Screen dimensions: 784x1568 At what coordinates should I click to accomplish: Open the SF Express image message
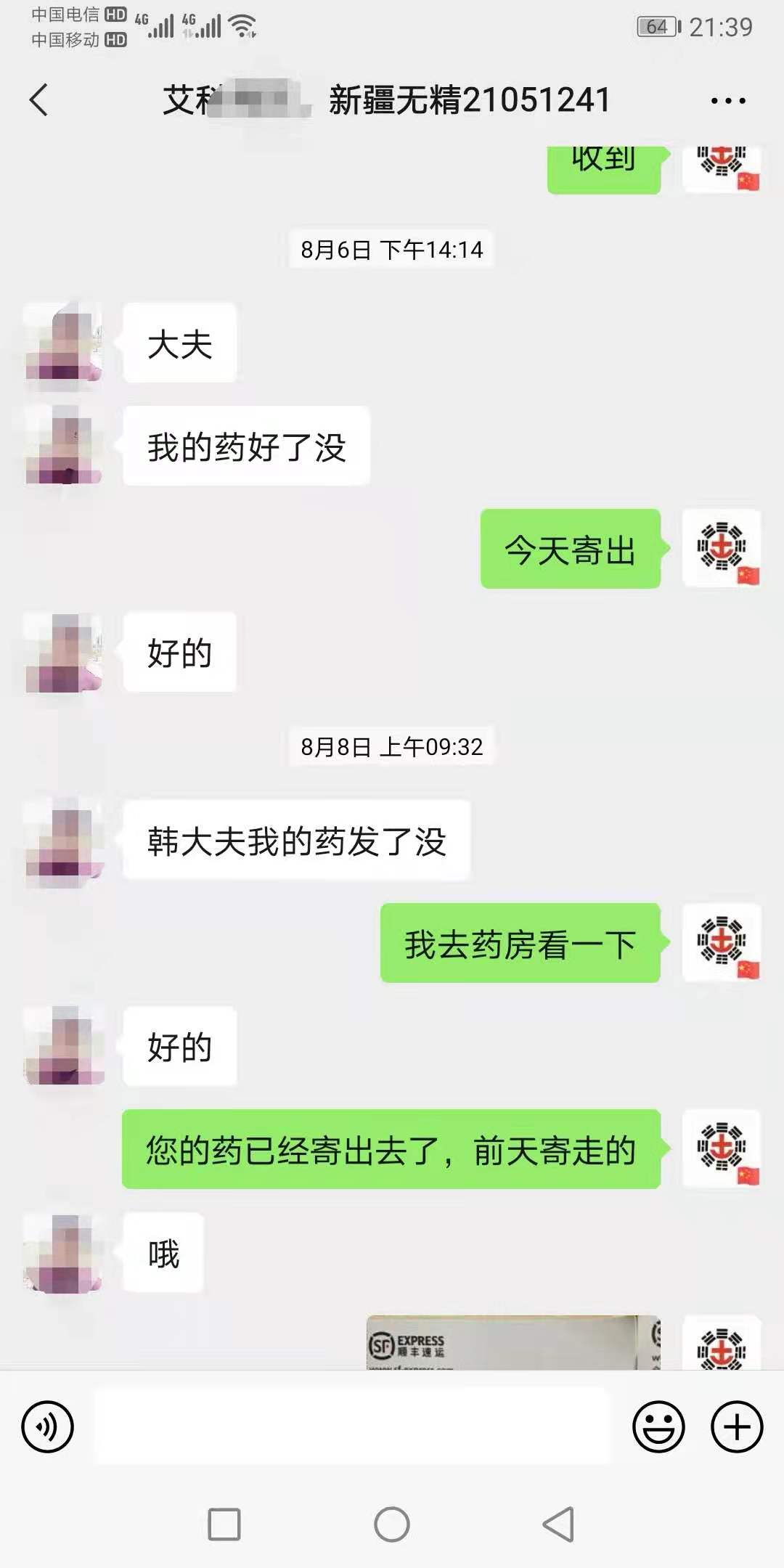(513, 1342)
